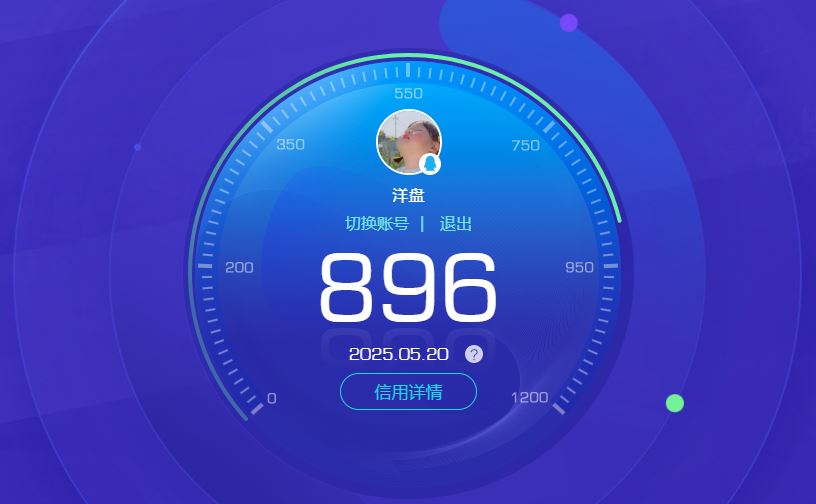Image resolution: width=816 pixels, height=504 pixels.
Task: Tap 退出 to log out
Action: pos(455,224)
